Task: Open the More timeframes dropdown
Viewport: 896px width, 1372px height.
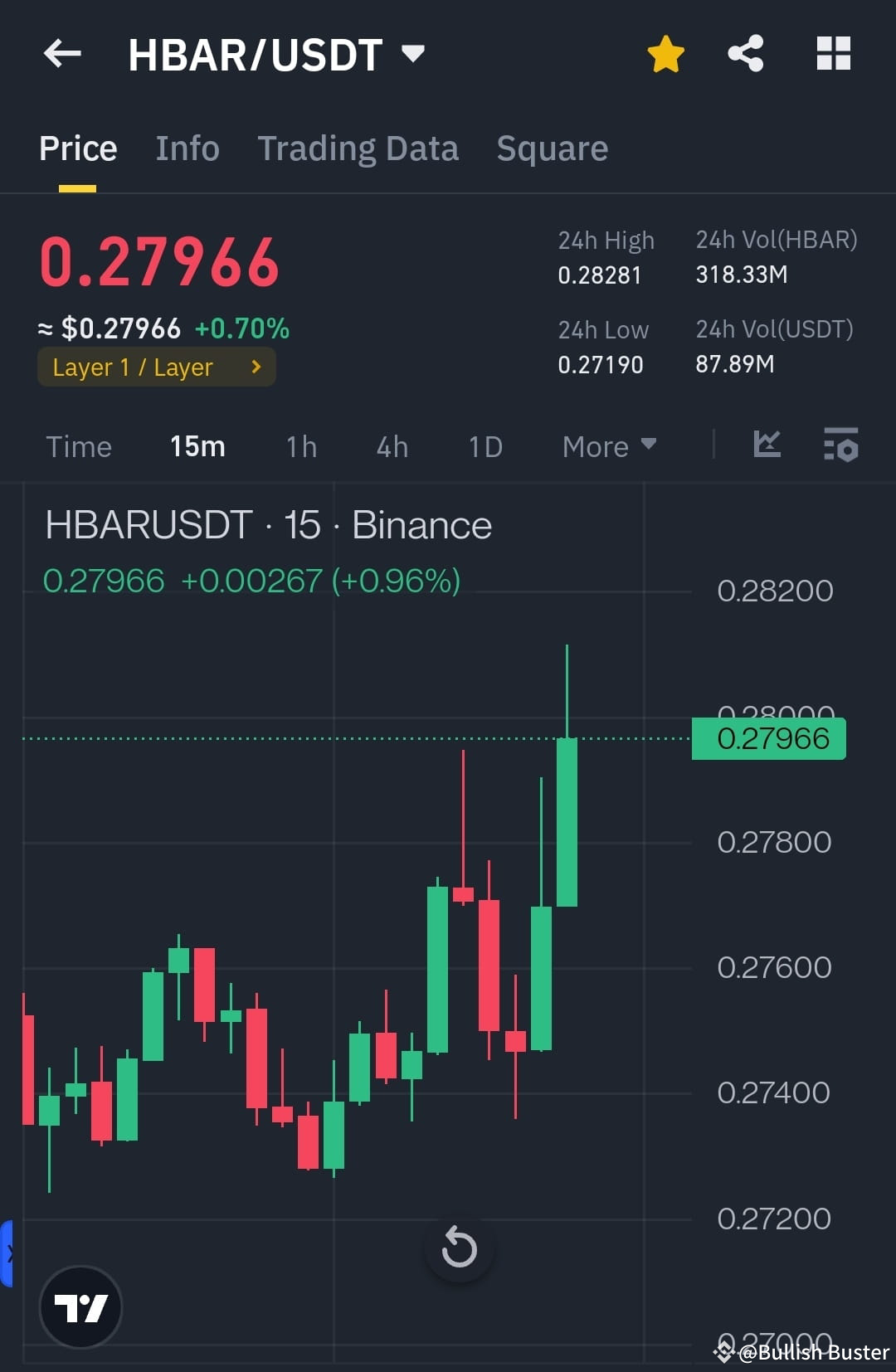Action: (608, 446)
